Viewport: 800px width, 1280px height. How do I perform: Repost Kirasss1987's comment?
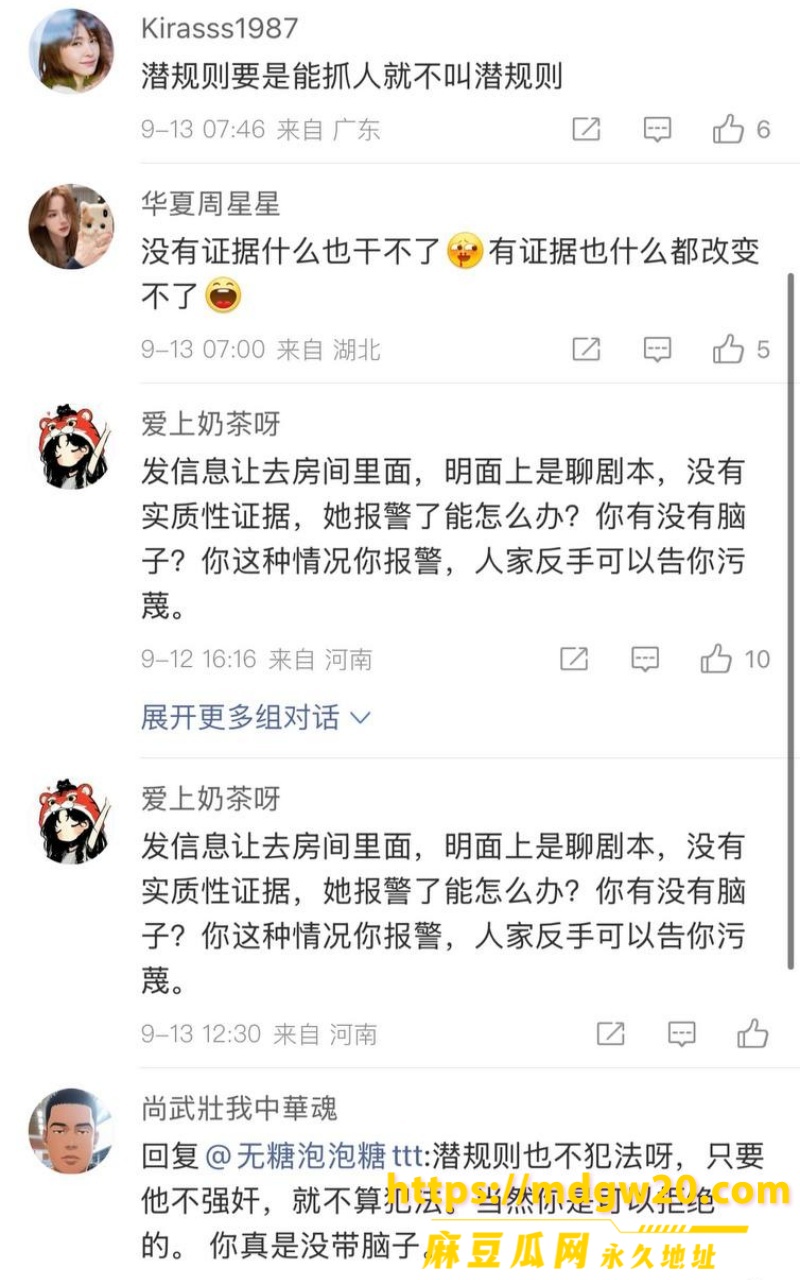point(586,129)
